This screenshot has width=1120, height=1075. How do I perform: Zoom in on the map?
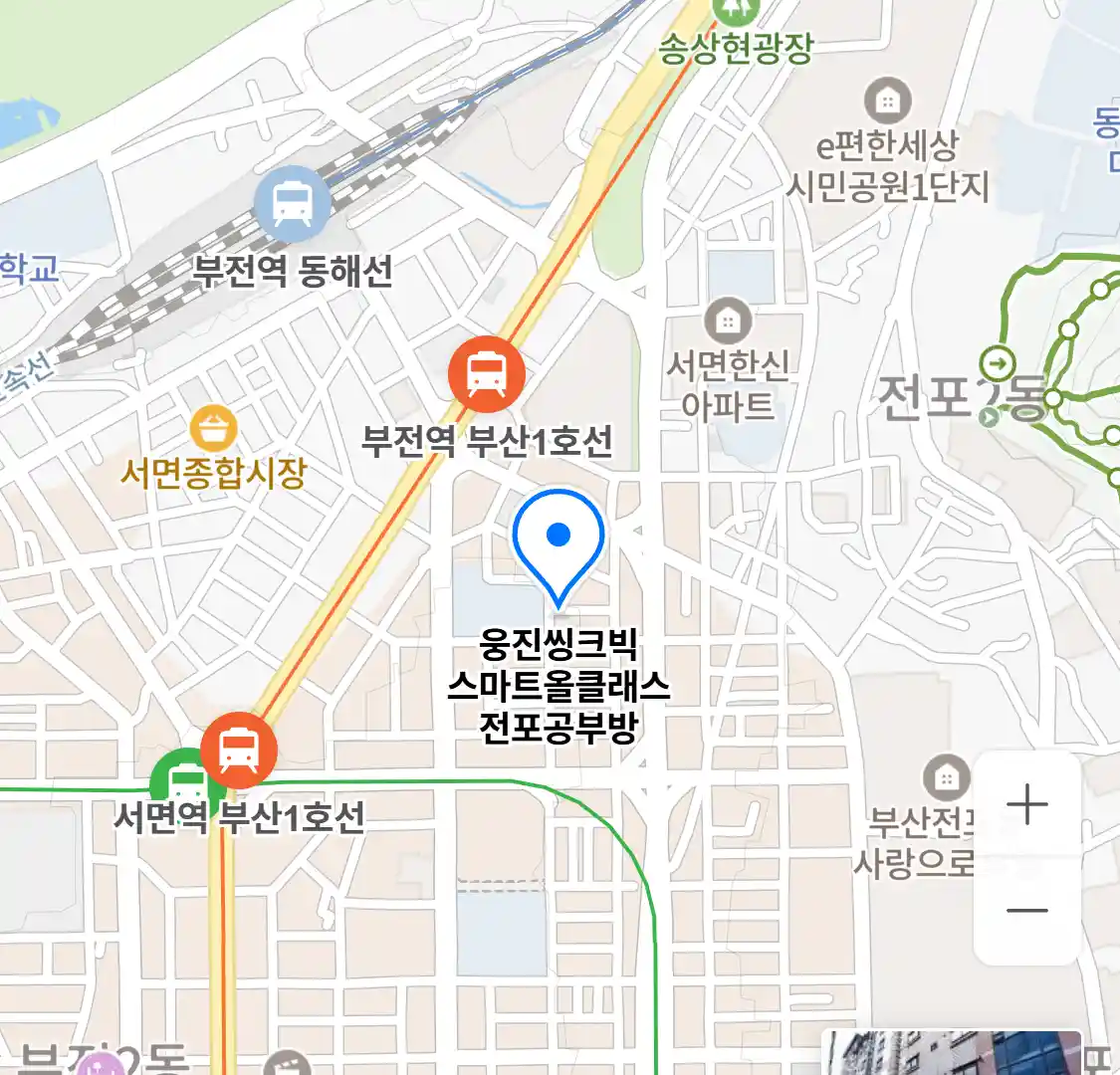[1026, 804]
